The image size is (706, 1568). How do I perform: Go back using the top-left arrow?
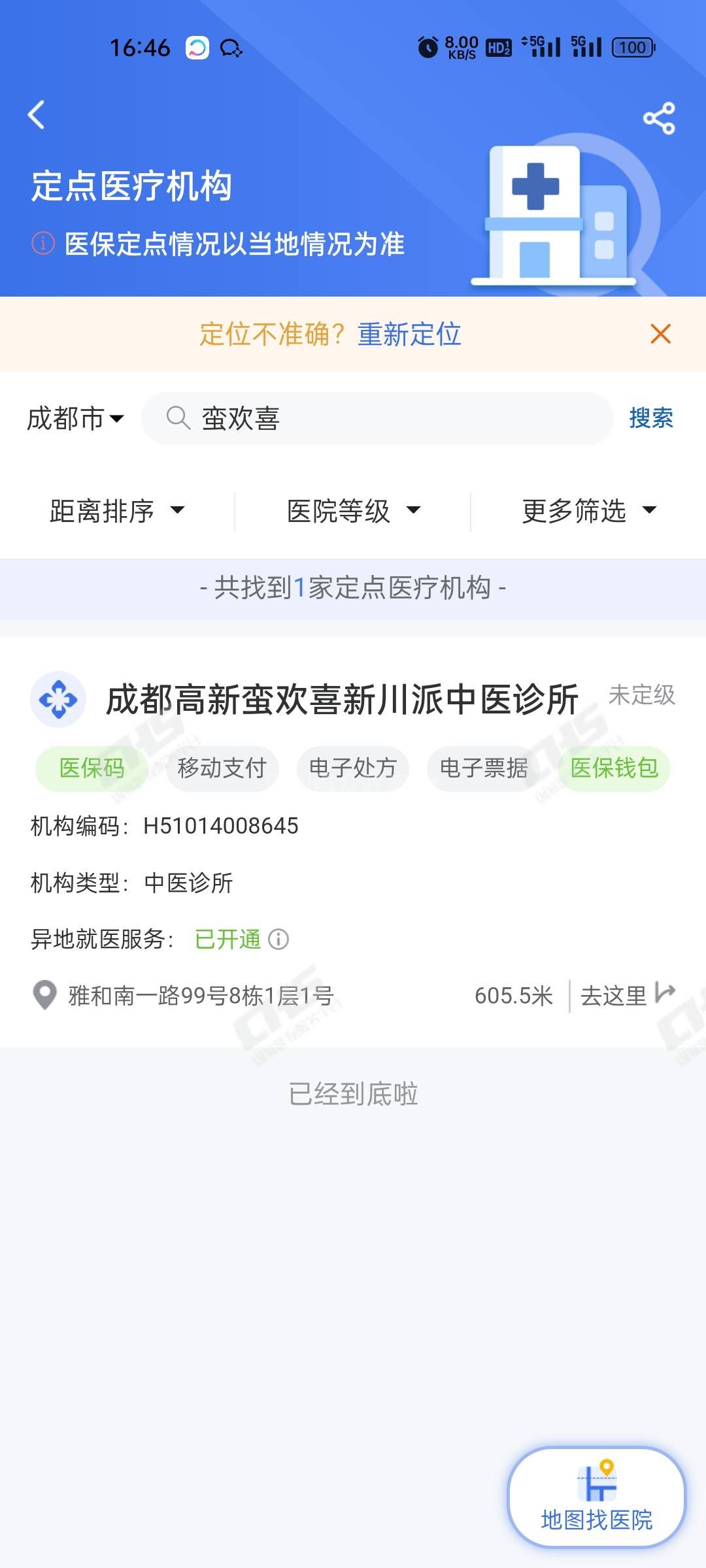(x=37, y=115)
